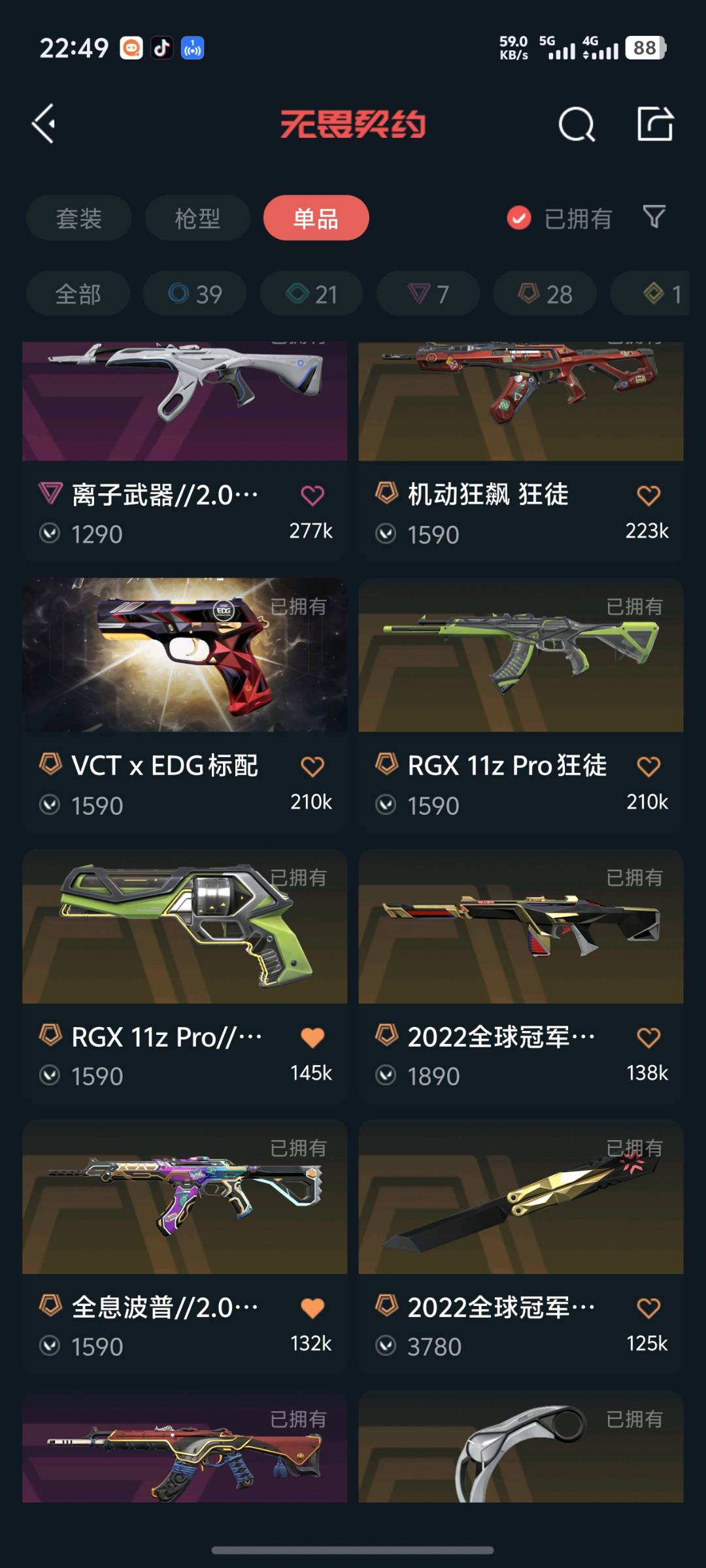Screen dimensions: 706x1568
Task: Open the search magnifier icon
Action: tap(577, 124)
